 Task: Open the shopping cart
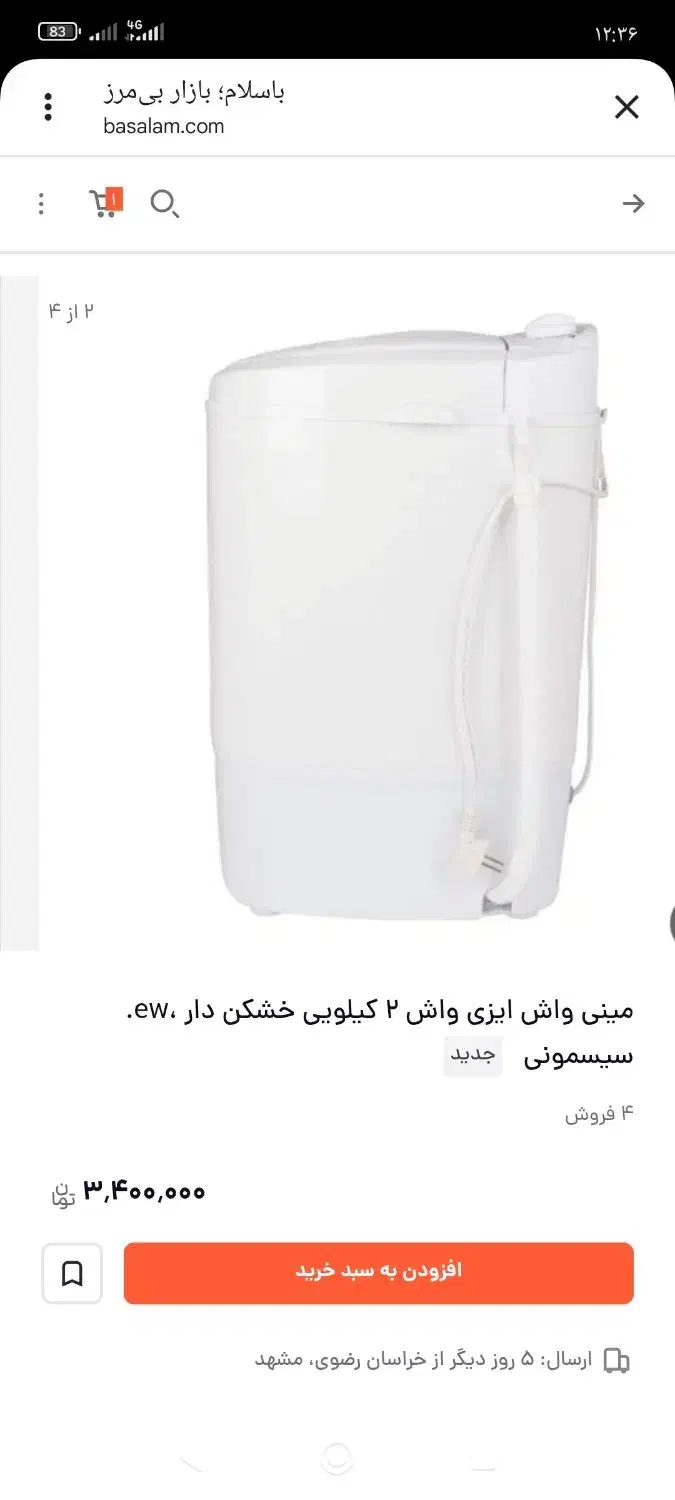point(104,203)
